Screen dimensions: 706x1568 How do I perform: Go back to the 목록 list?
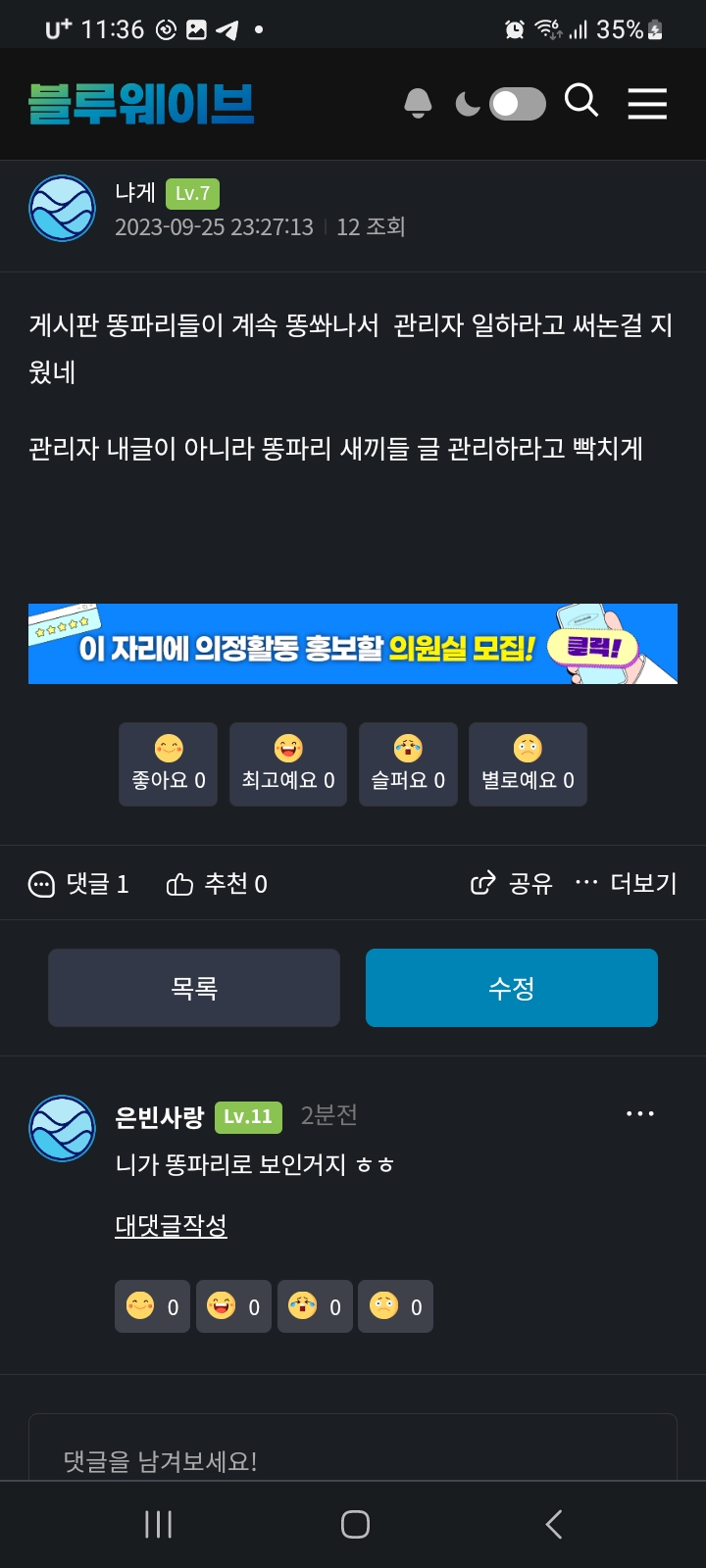pyautogui.click(x=194, y=988)
